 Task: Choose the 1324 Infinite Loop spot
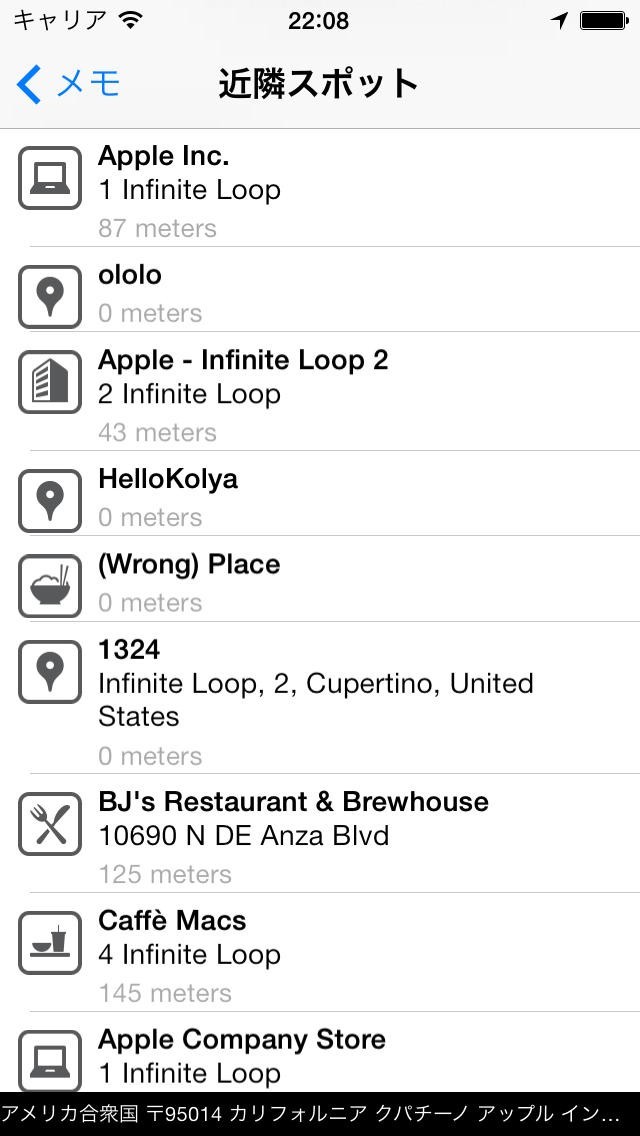coord(320,699)
